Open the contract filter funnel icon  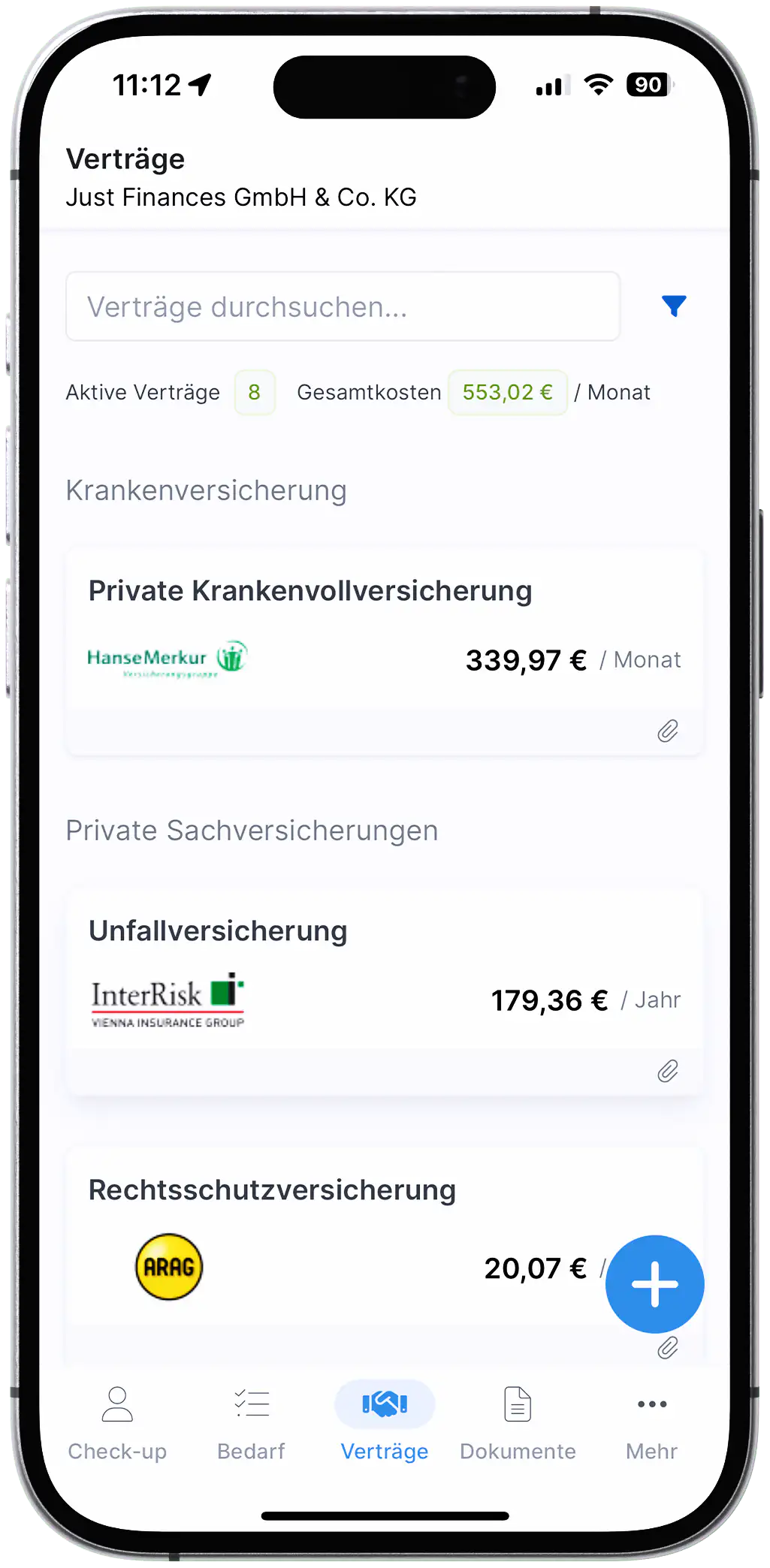[x=674, y=306]
